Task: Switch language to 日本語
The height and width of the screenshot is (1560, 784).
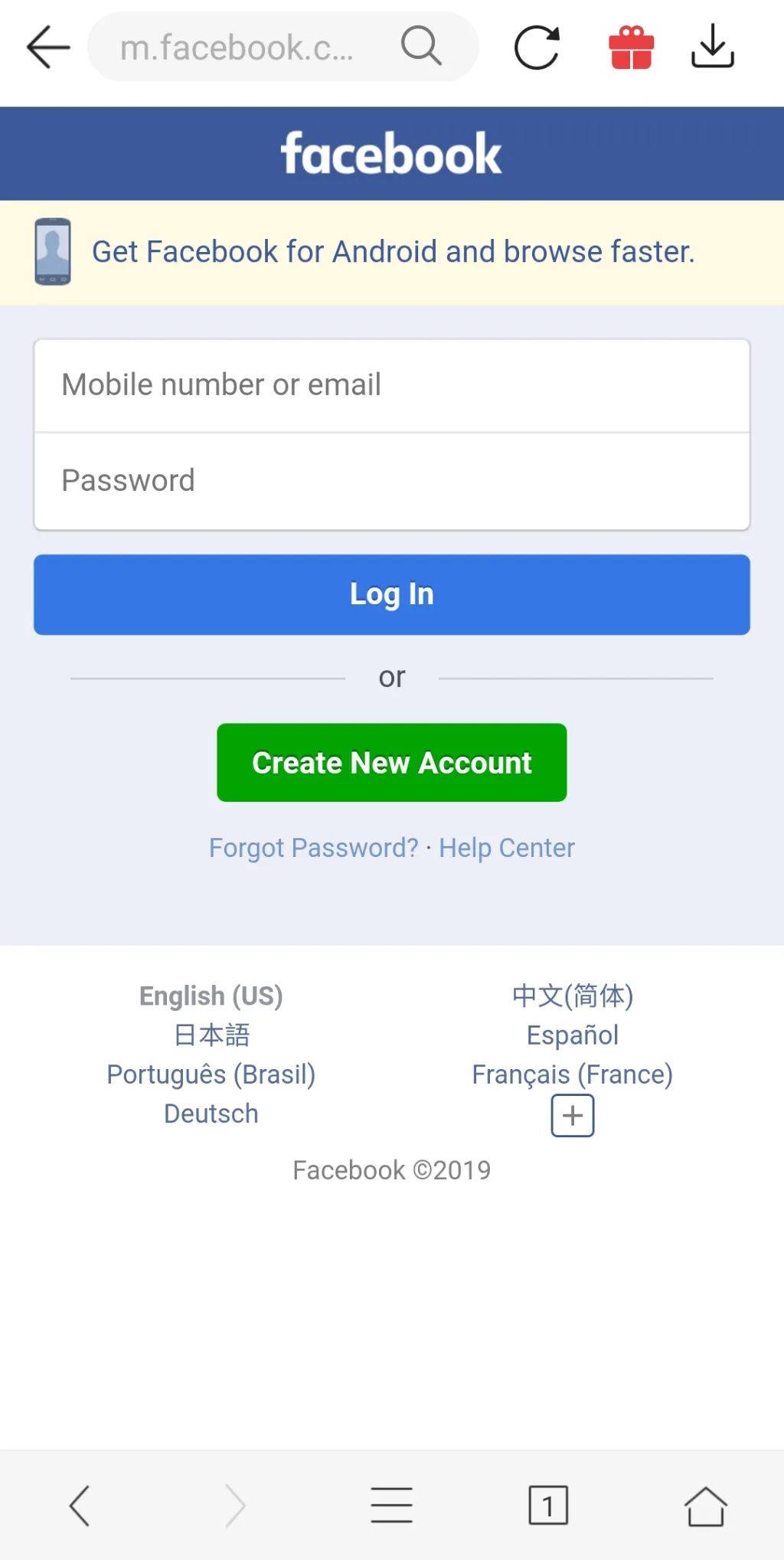Action: (211, 1035)
